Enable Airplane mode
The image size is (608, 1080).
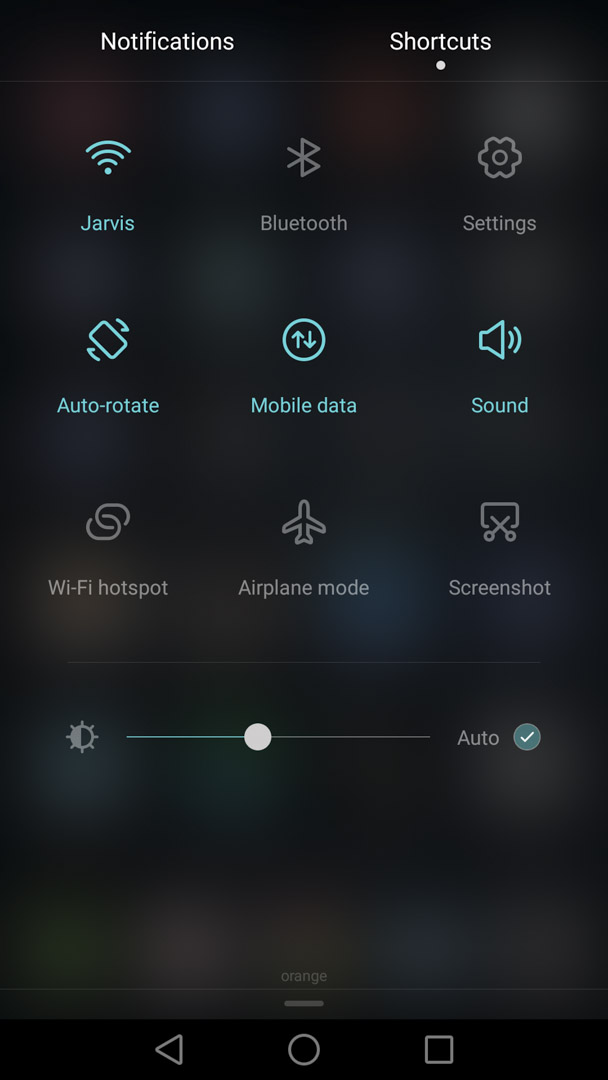(304, 550)
